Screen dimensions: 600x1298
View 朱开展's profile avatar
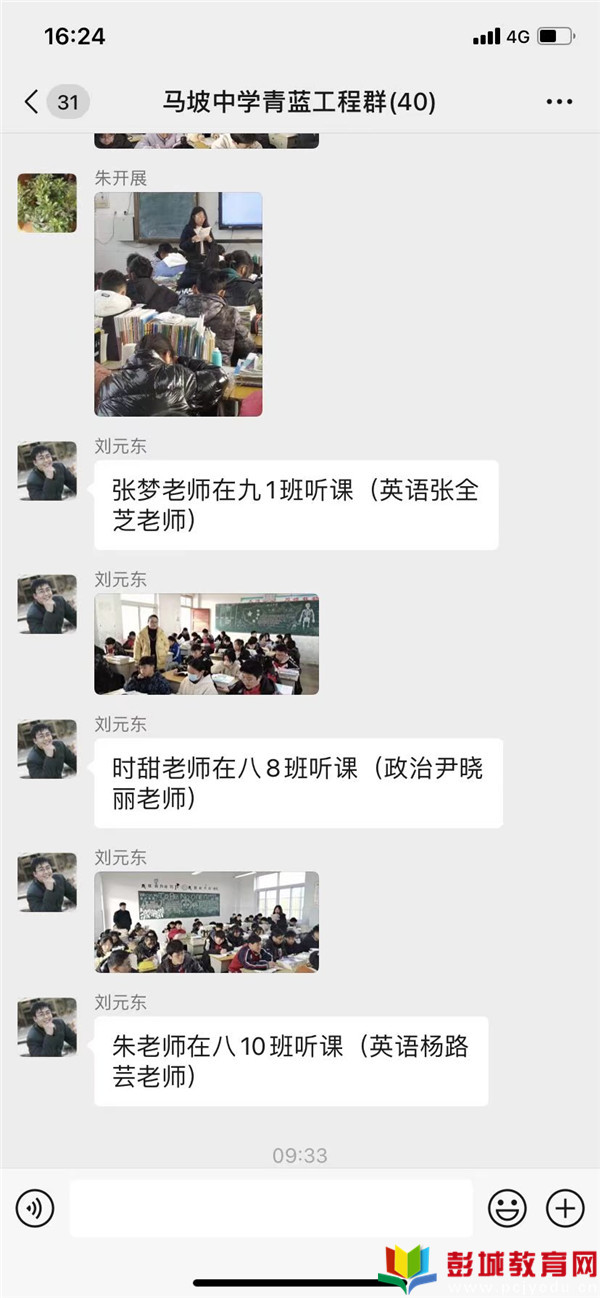coord(47,203)
